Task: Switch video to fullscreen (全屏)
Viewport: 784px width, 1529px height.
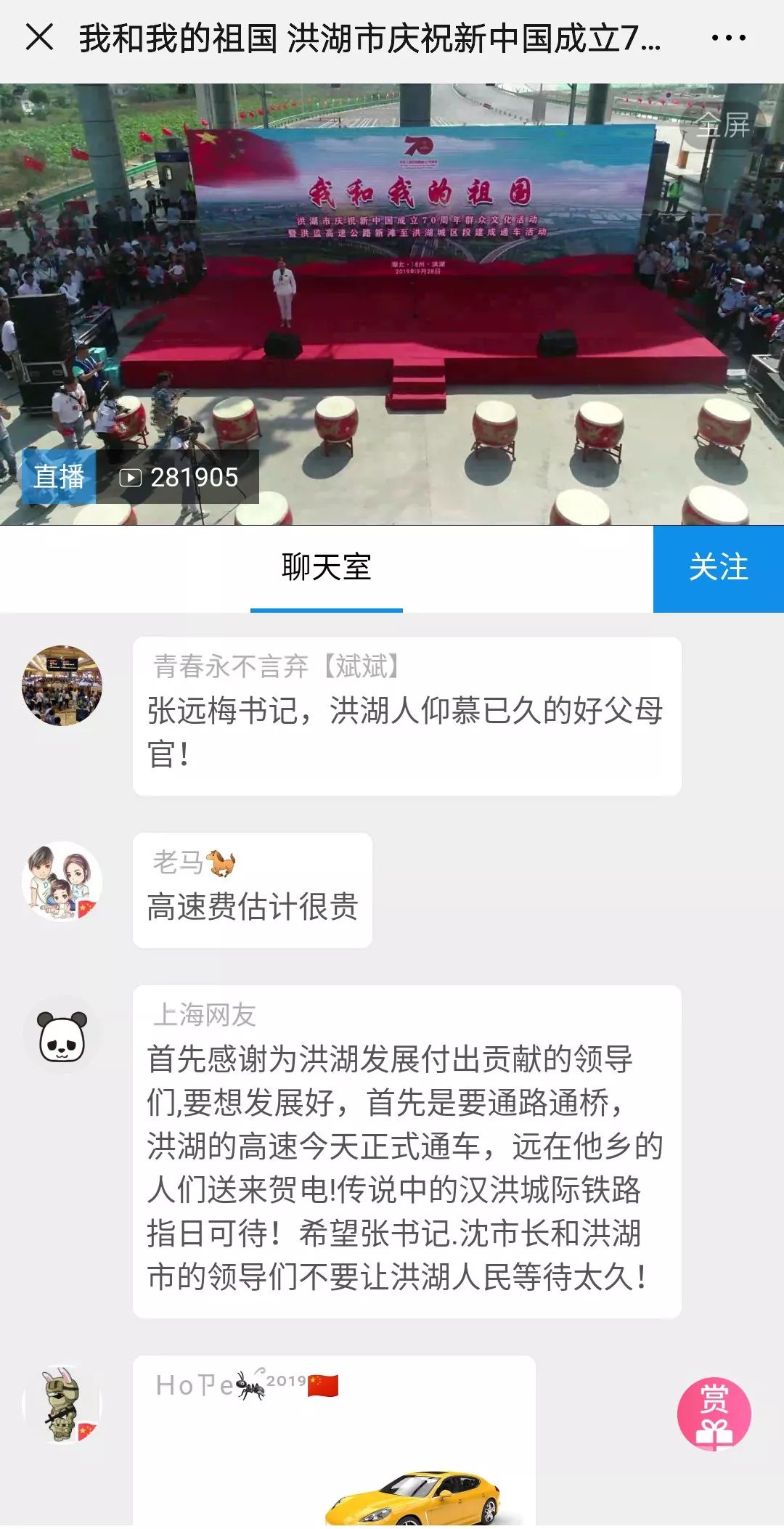Action: point(723,126)
